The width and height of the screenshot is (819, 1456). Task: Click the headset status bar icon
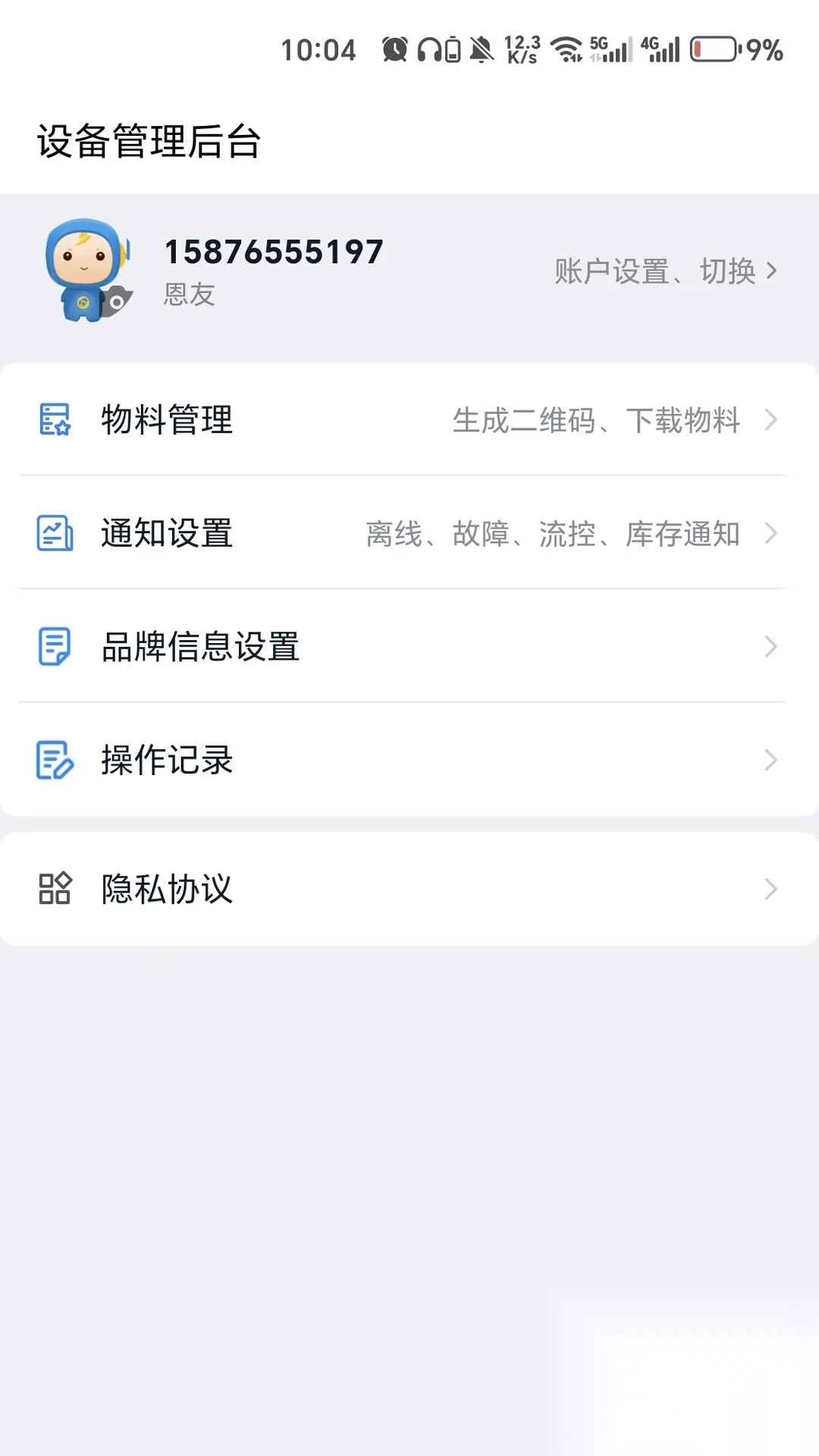[428, 48]
